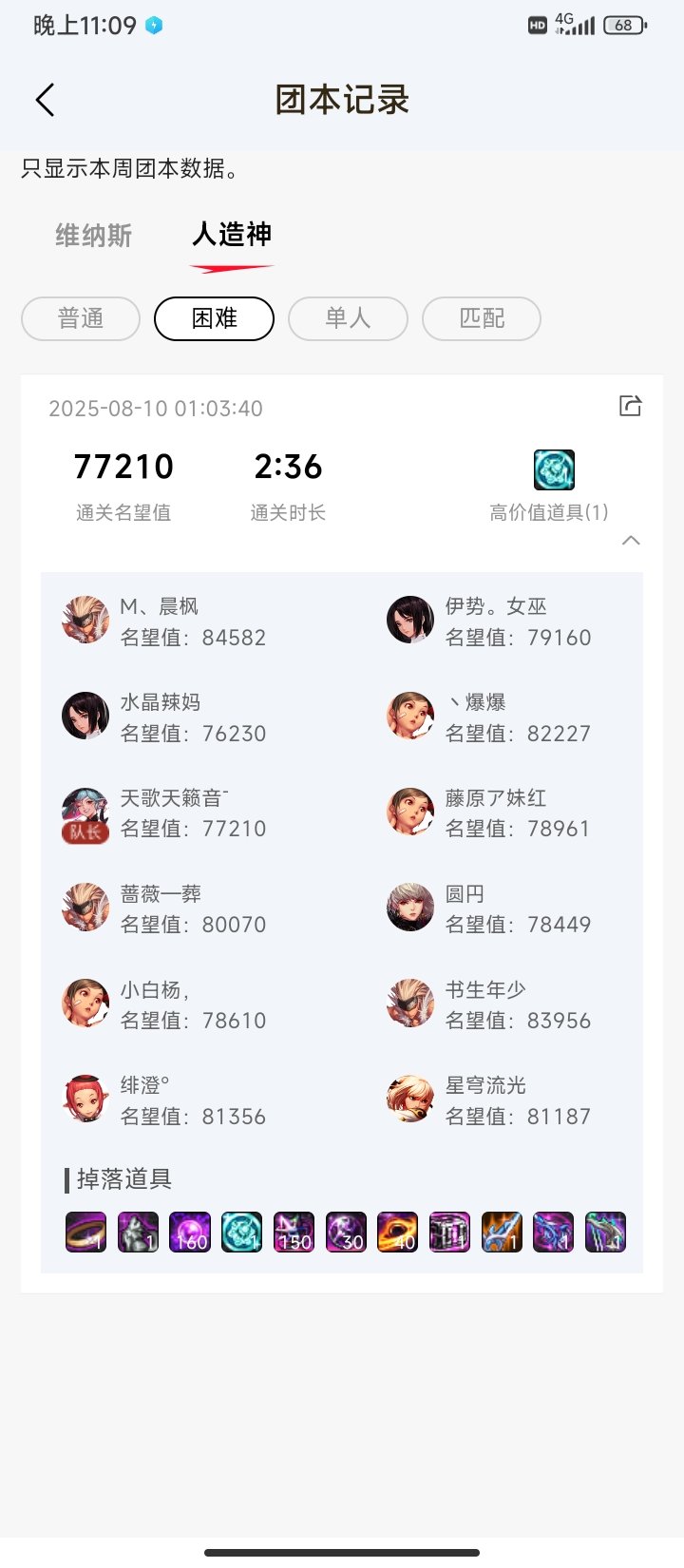Tap dropped item with quantity 150

pyautogui.click(x=294, y=1233)
